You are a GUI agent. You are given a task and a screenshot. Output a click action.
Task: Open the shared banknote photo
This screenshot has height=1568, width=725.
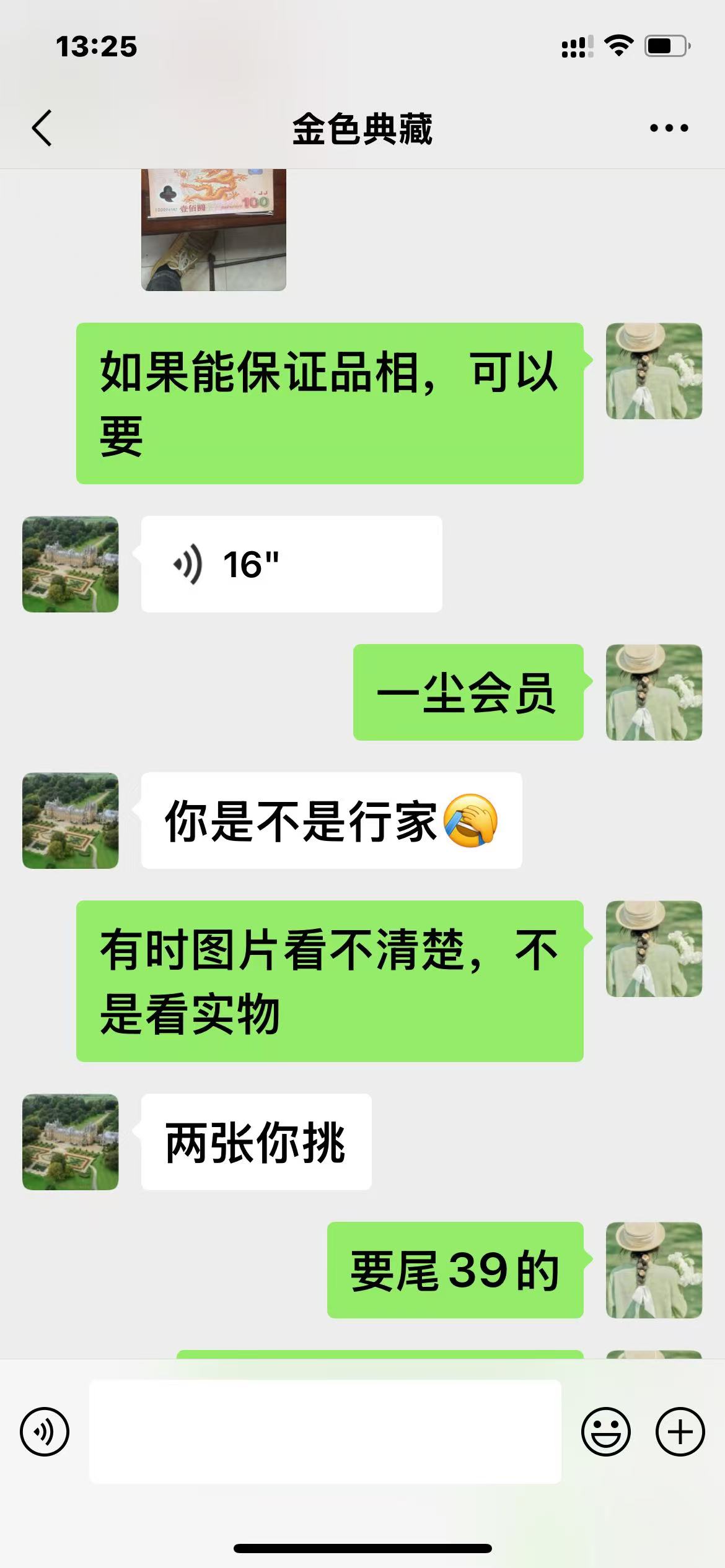[214, 229]
